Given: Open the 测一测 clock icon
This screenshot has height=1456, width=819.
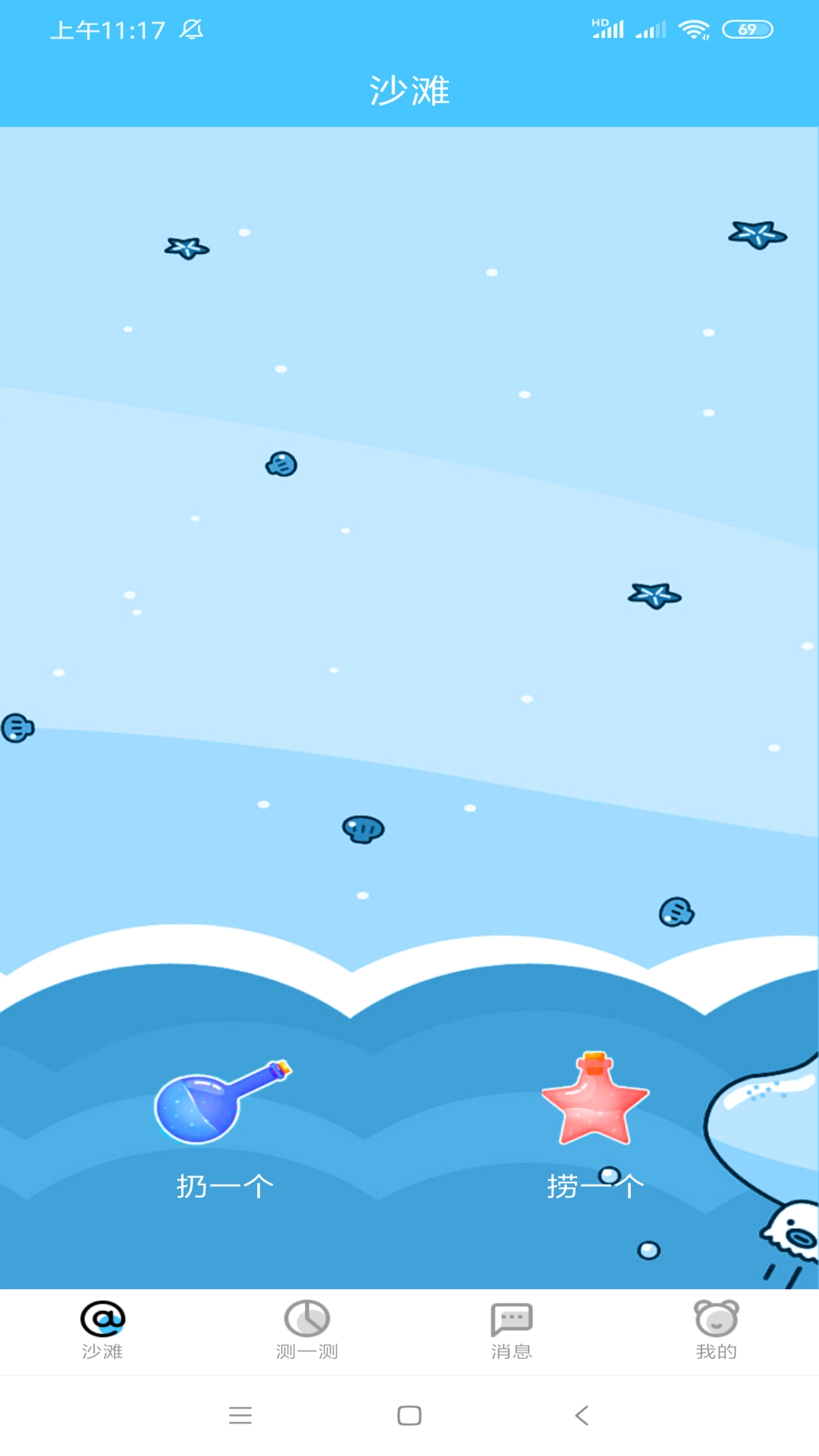Looking at the screenshot, I should tap(306, 1319).
